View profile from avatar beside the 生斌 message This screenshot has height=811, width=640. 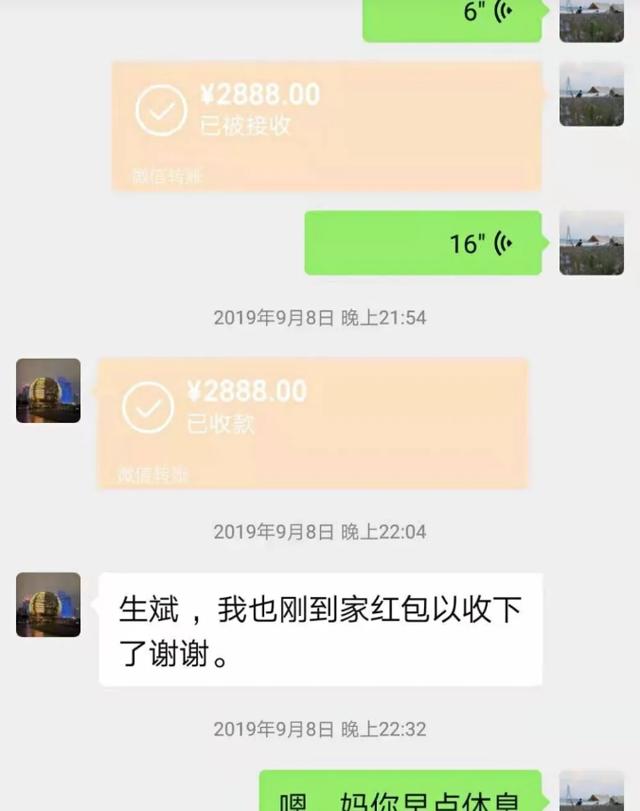(48, 604)
